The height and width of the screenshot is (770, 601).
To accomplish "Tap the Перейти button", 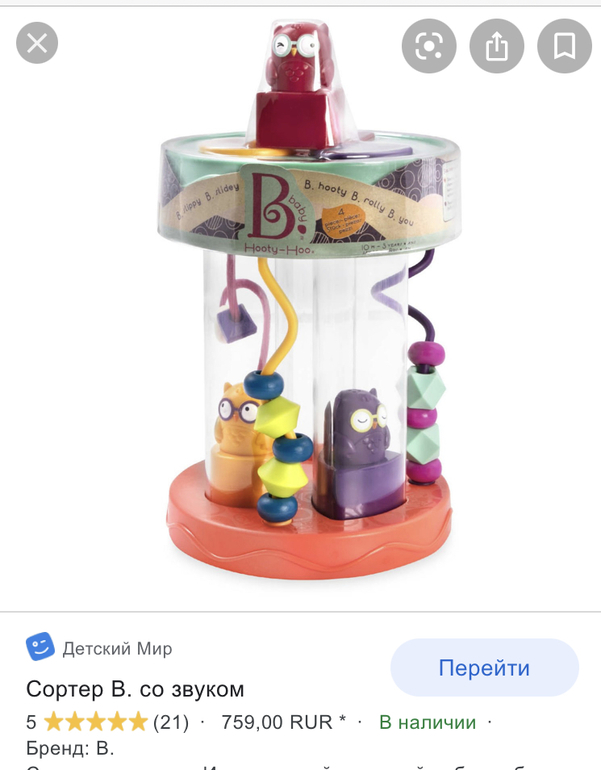I will 484,667.
